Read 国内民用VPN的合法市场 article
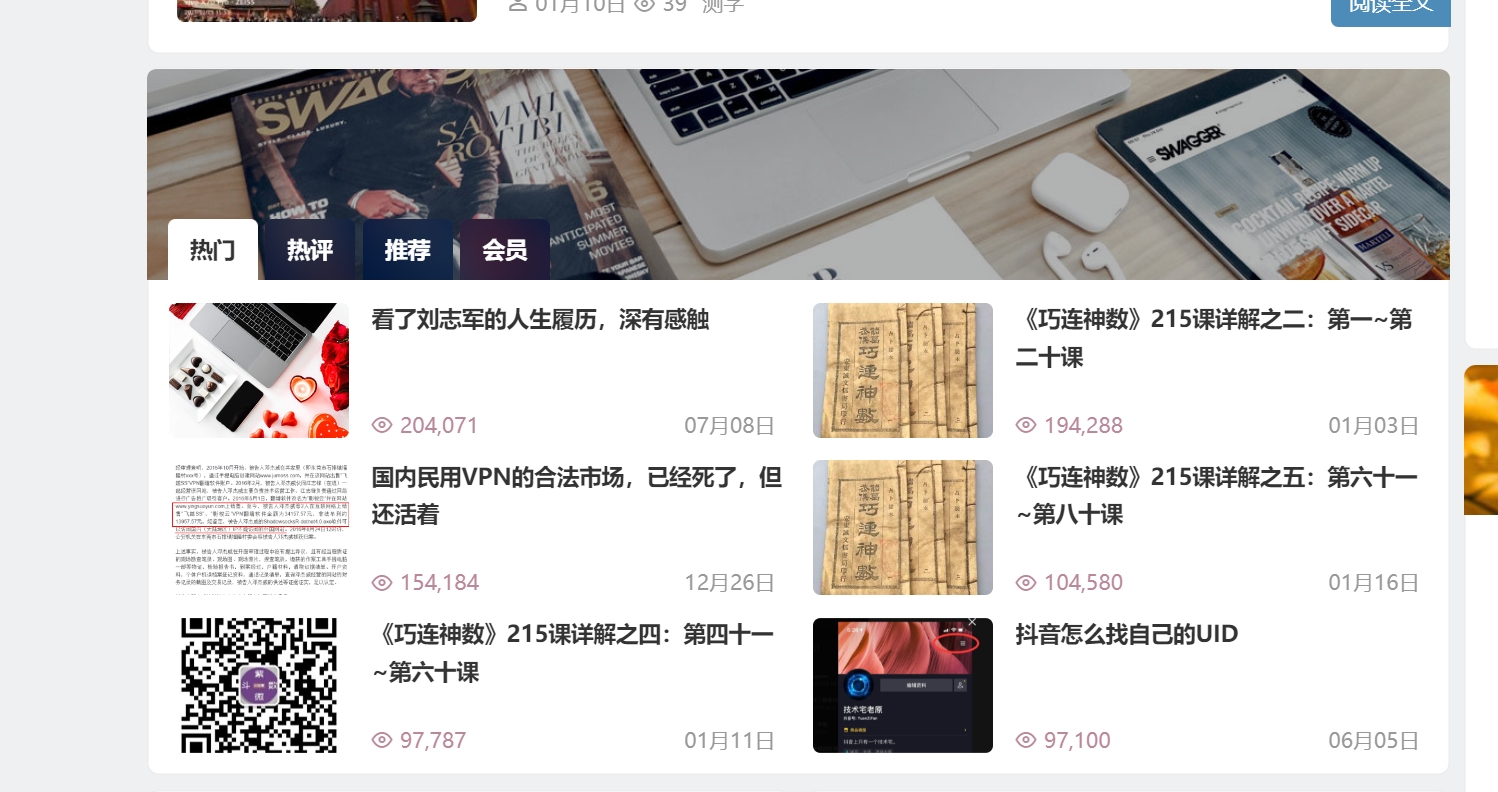 [576, 495]
